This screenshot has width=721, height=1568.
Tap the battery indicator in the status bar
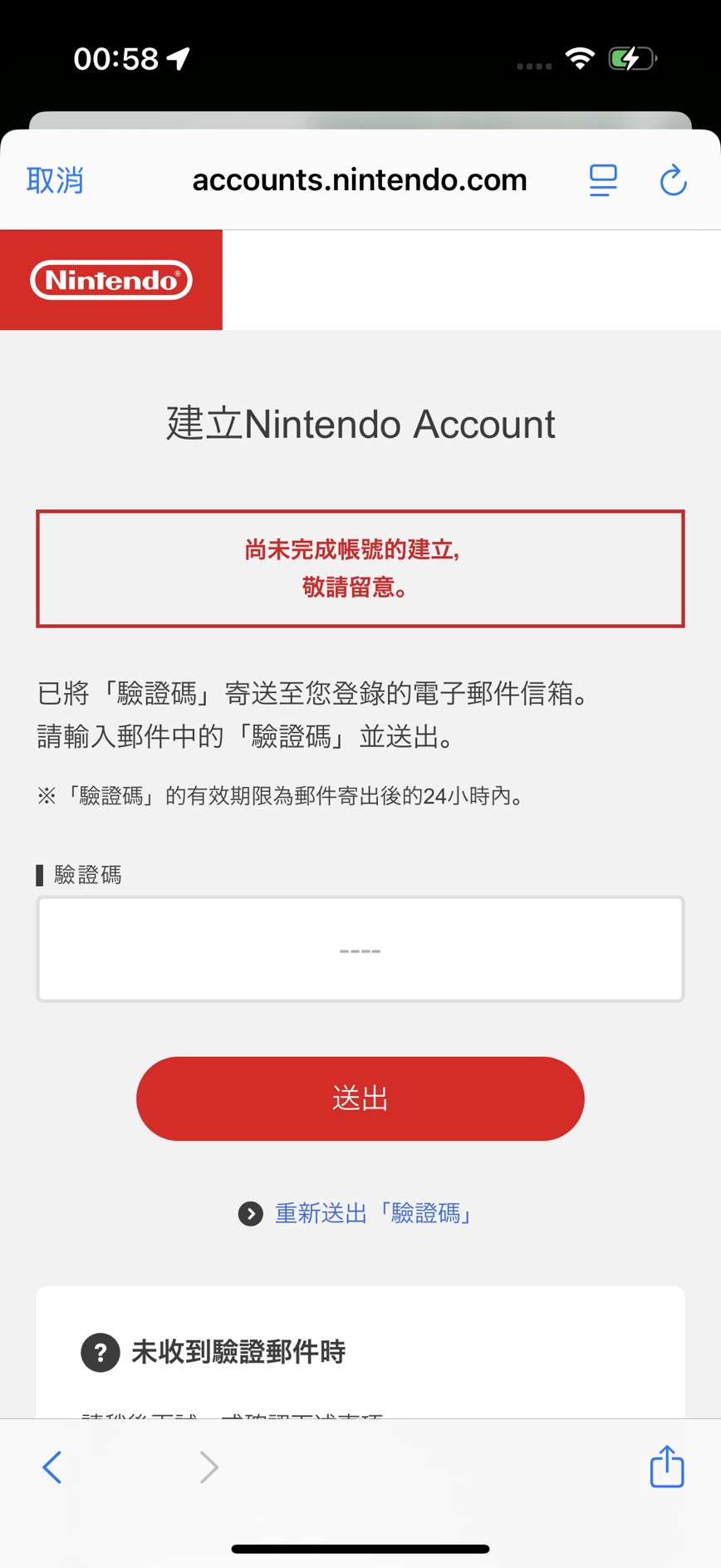tap(631, 57)
